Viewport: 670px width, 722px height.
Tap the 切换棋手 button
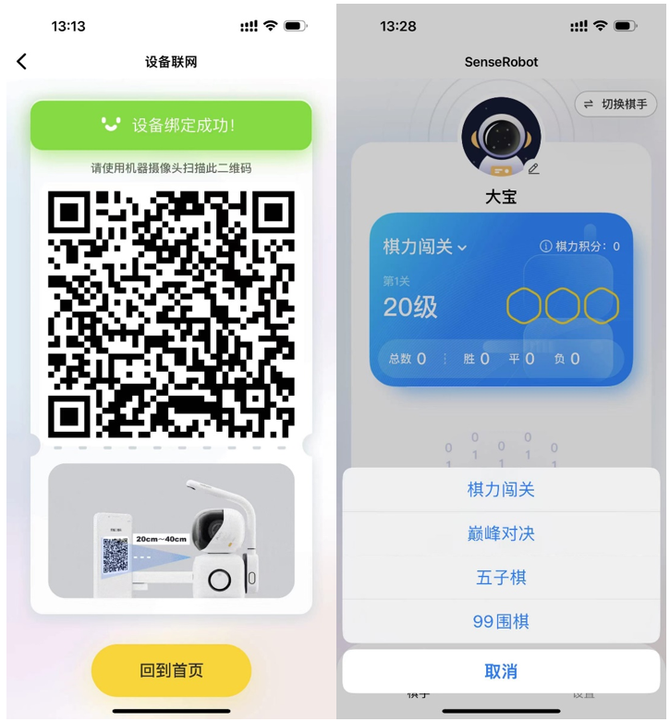[x=615, y=104]
